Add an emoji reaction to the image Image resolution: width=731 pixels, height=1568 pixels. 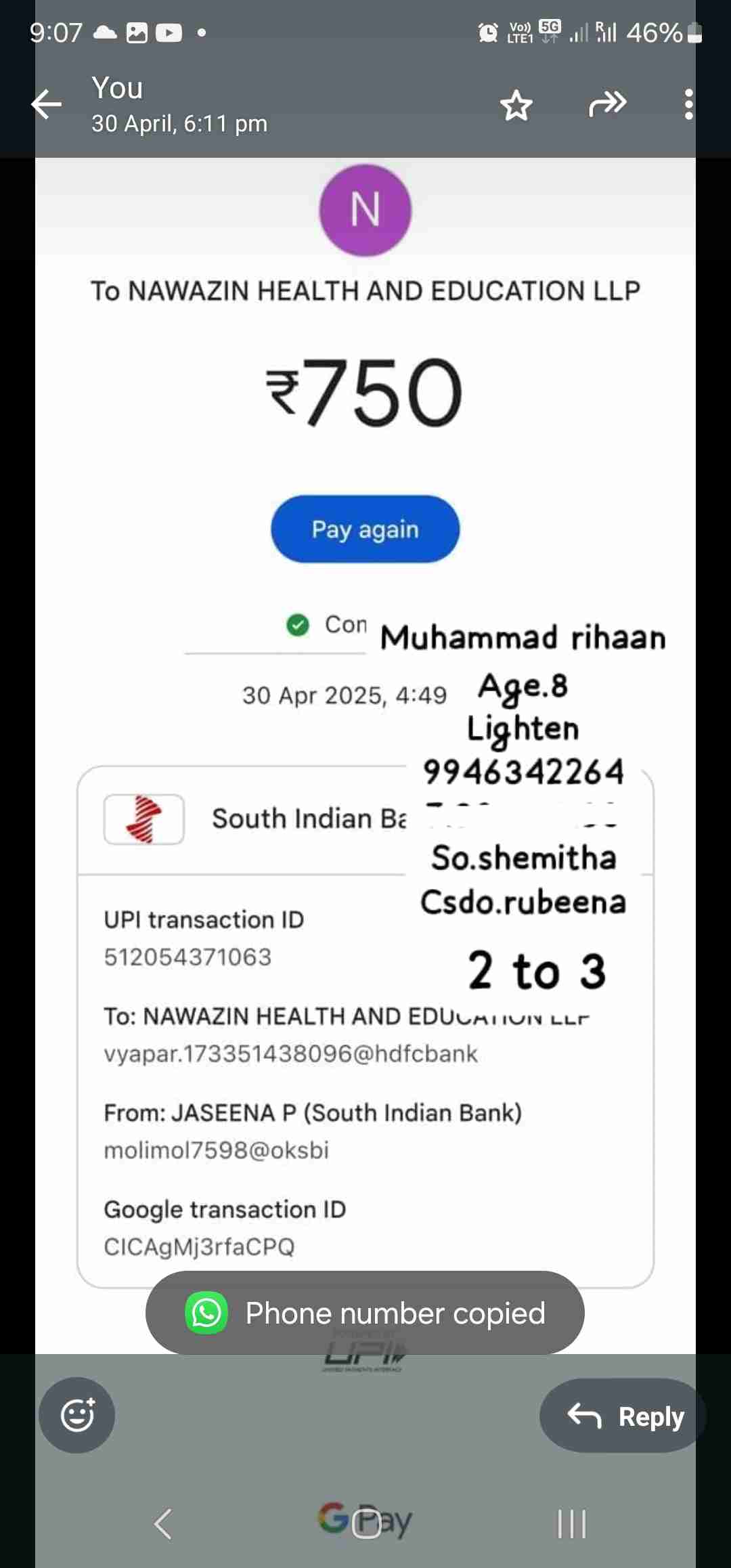pos(77,1415)
